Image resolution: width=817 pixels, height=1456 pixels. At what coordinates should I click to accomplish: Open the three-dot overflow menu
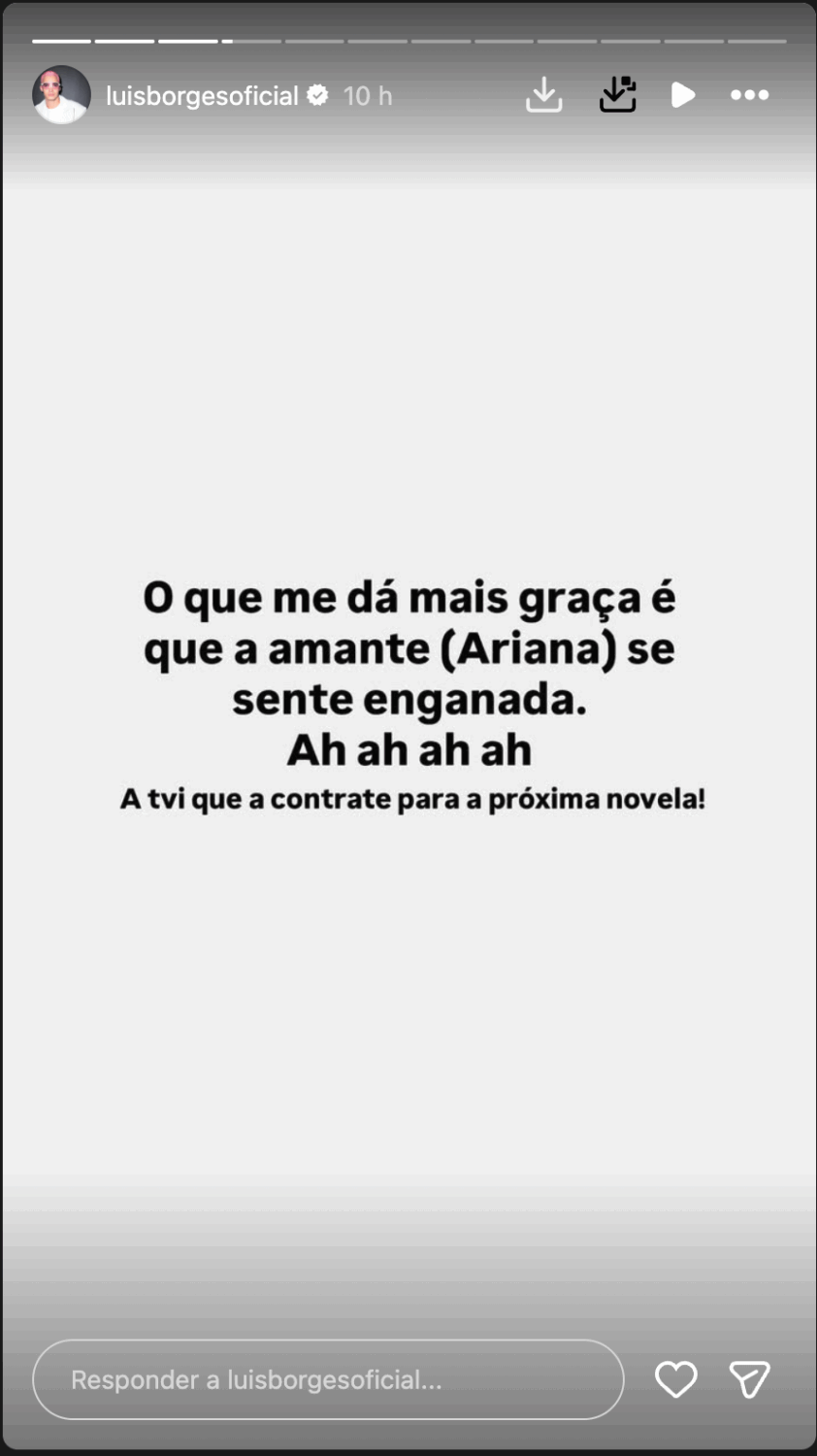point(749,95)
